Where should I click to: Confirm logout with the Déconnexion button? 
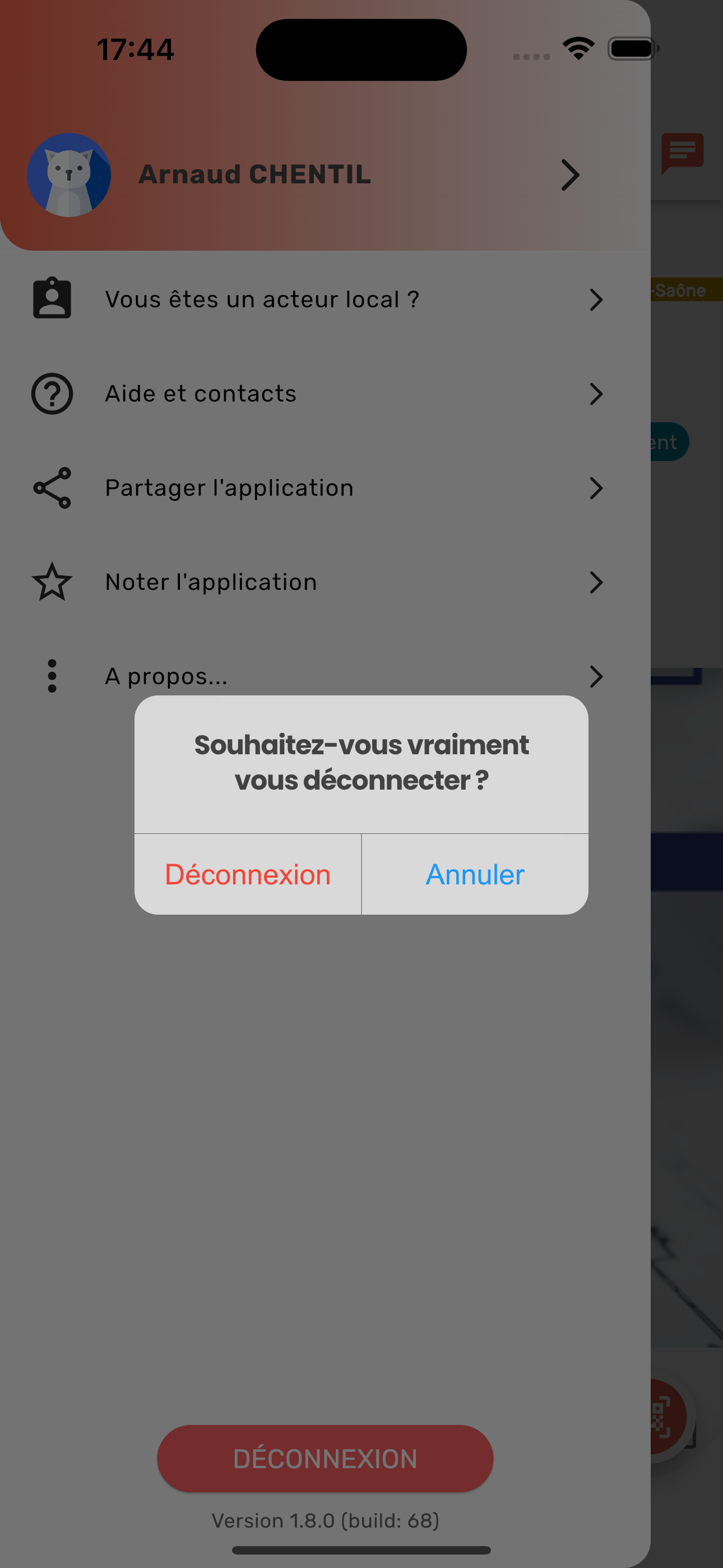(x=248, y=874)
